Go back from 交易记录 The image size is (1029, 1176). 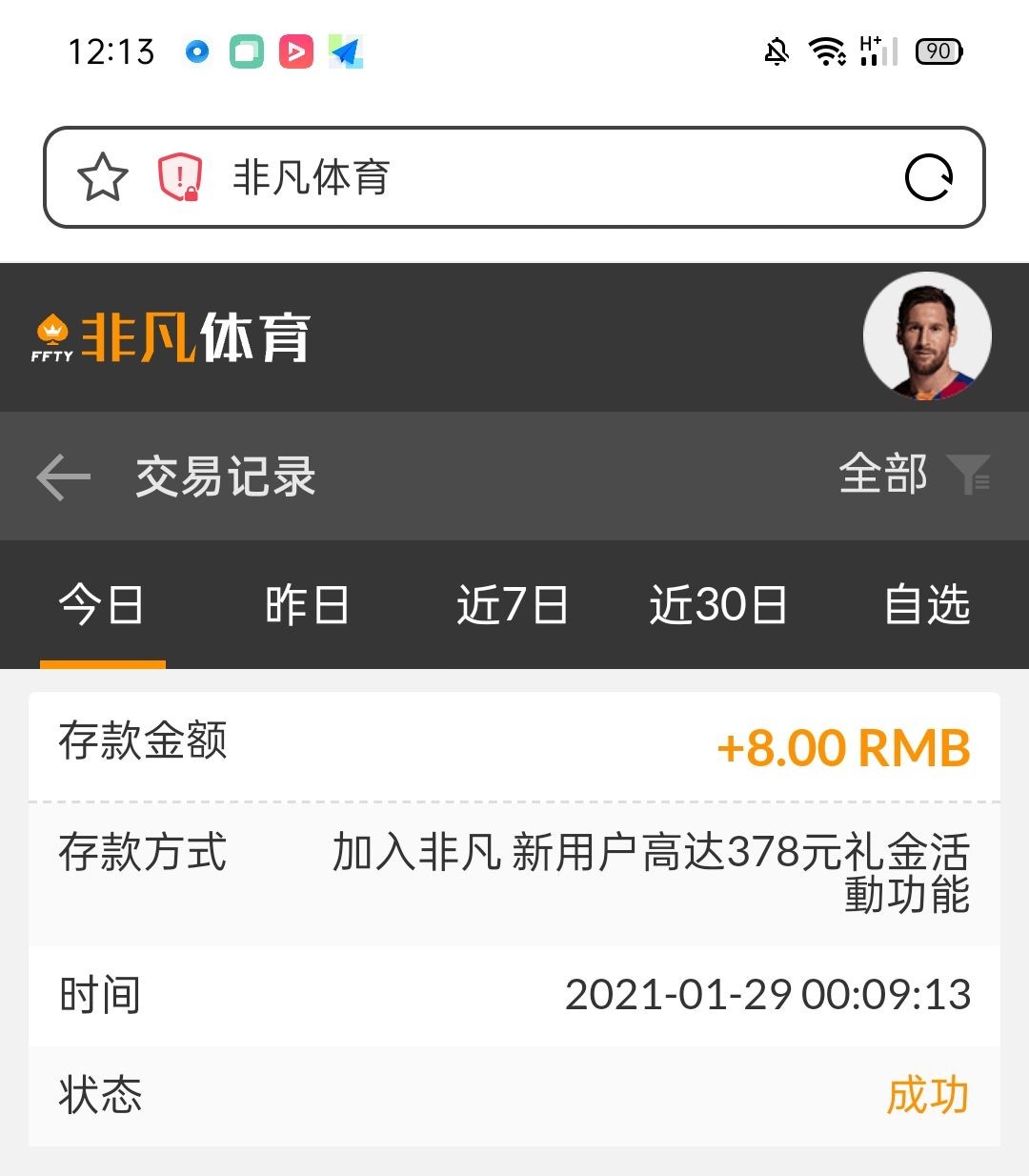pyautogui.click(x=63, y=476)
